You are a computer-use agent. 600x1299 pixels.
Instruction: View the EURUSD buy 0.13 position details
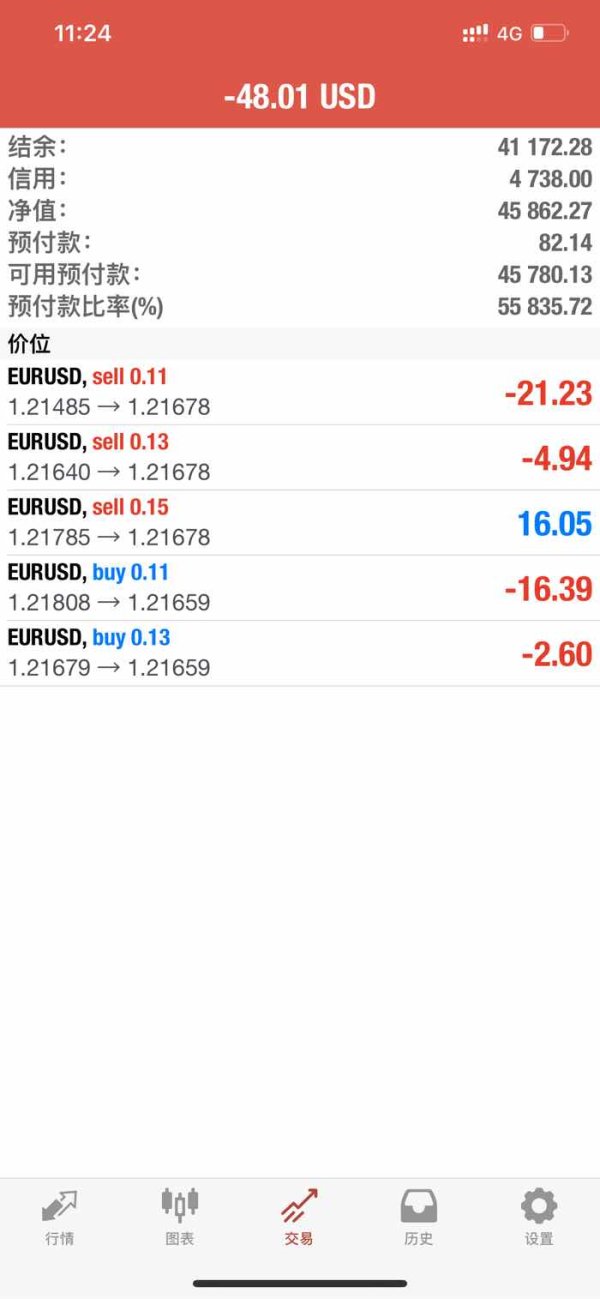click(300, 653)
